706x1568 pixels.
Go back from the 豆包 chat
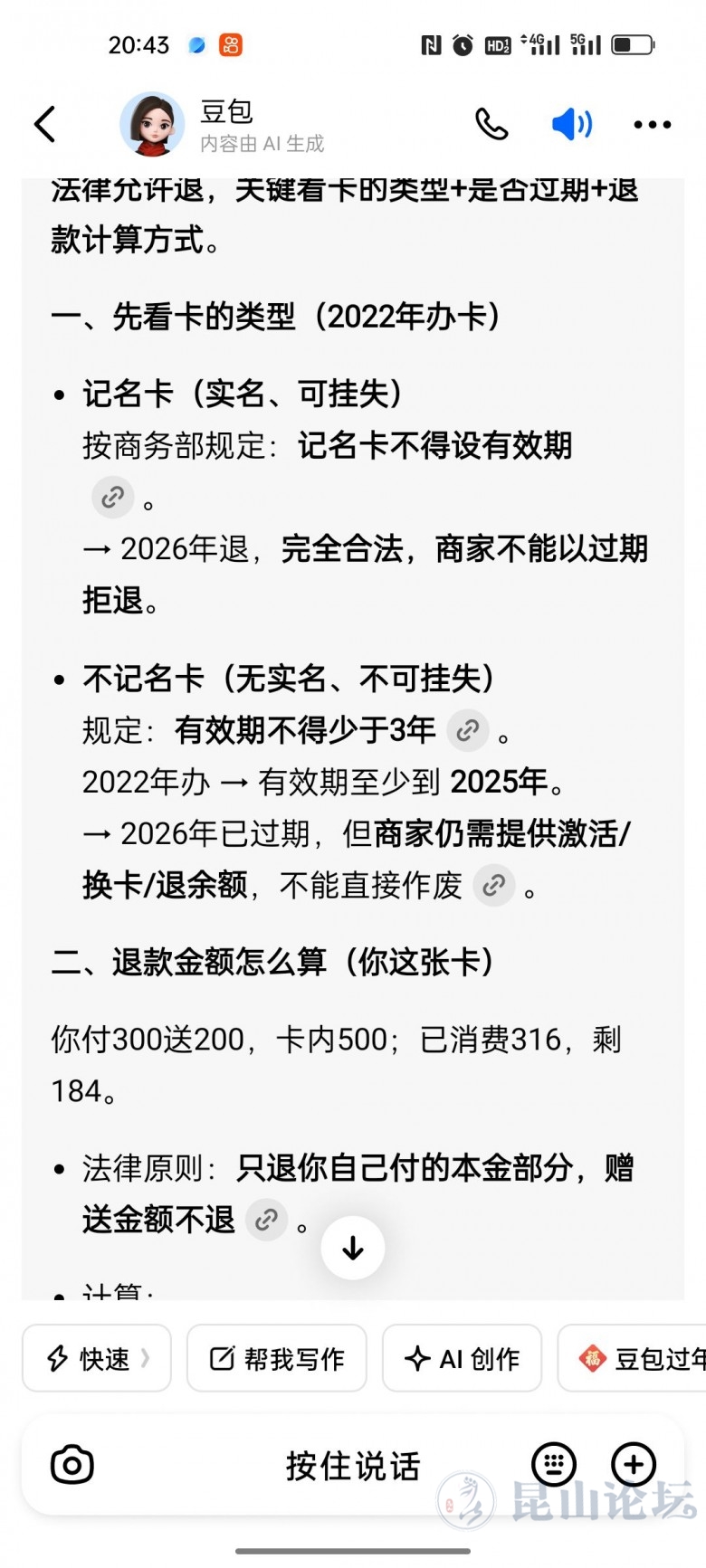pos(45,125)
